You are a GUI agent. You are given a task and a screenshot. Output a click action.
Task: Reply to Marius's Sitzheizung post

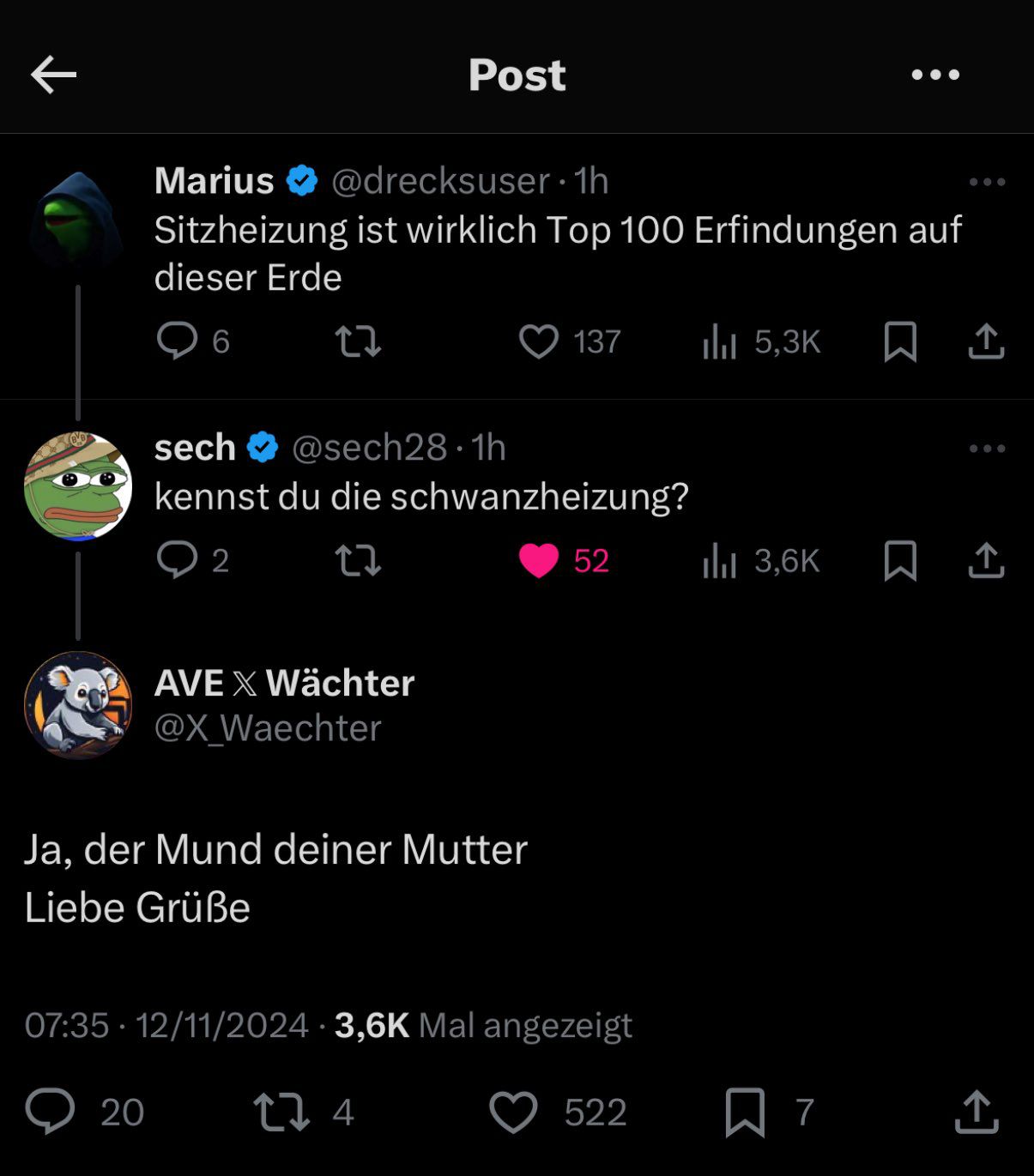(178, 341)
